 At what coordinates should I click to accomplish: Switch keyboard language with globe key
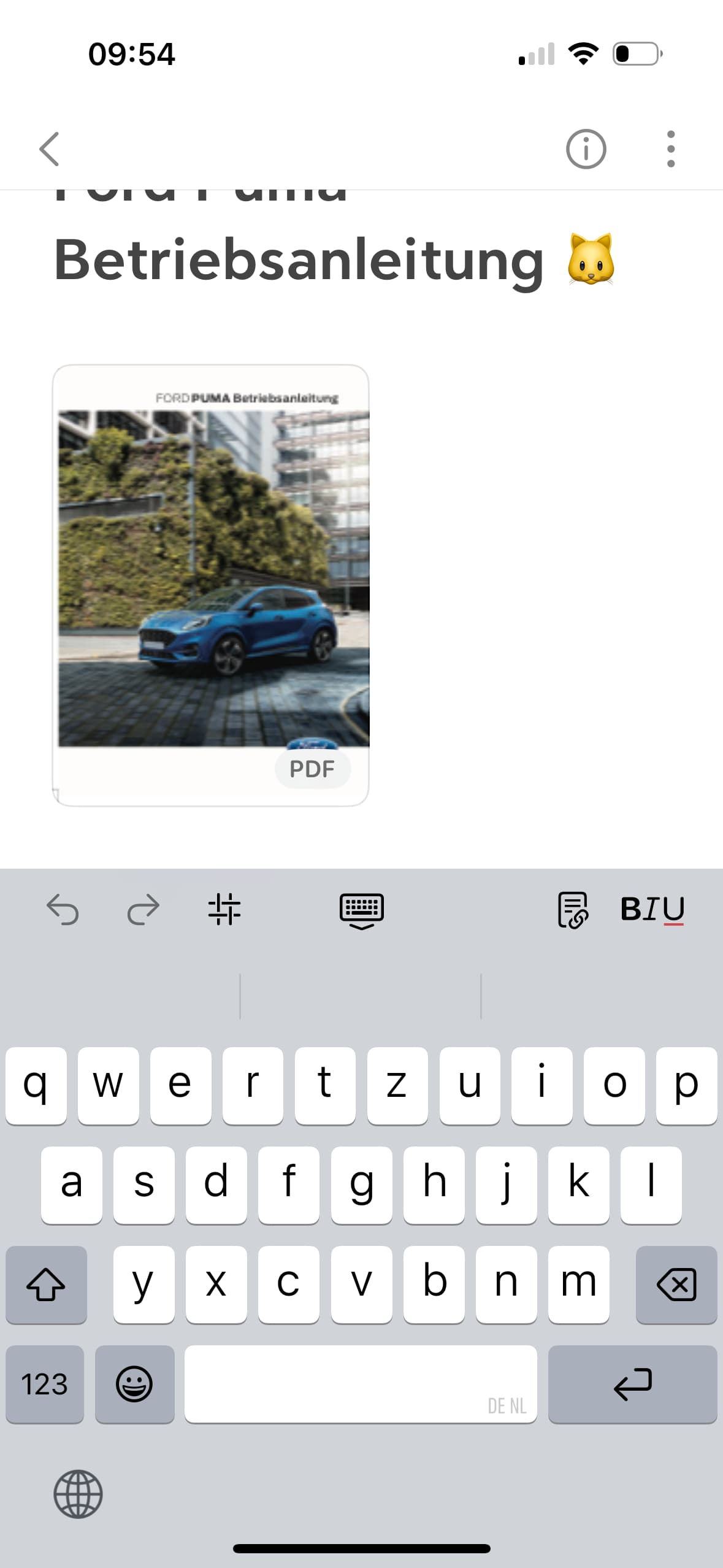[78, 1494]
